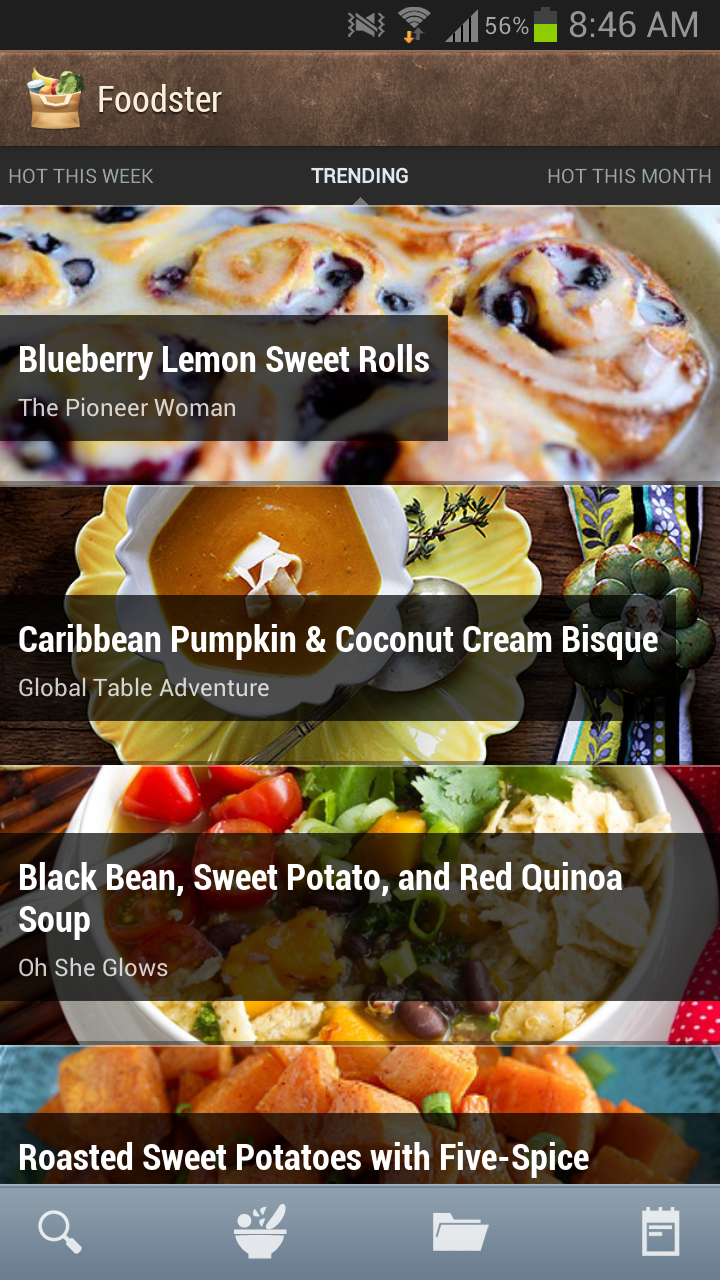Screen dimensions: 720x1280
Task: Open saved recipes via the folder icon
Action: pyautogui.click(x=460, y=1231)
